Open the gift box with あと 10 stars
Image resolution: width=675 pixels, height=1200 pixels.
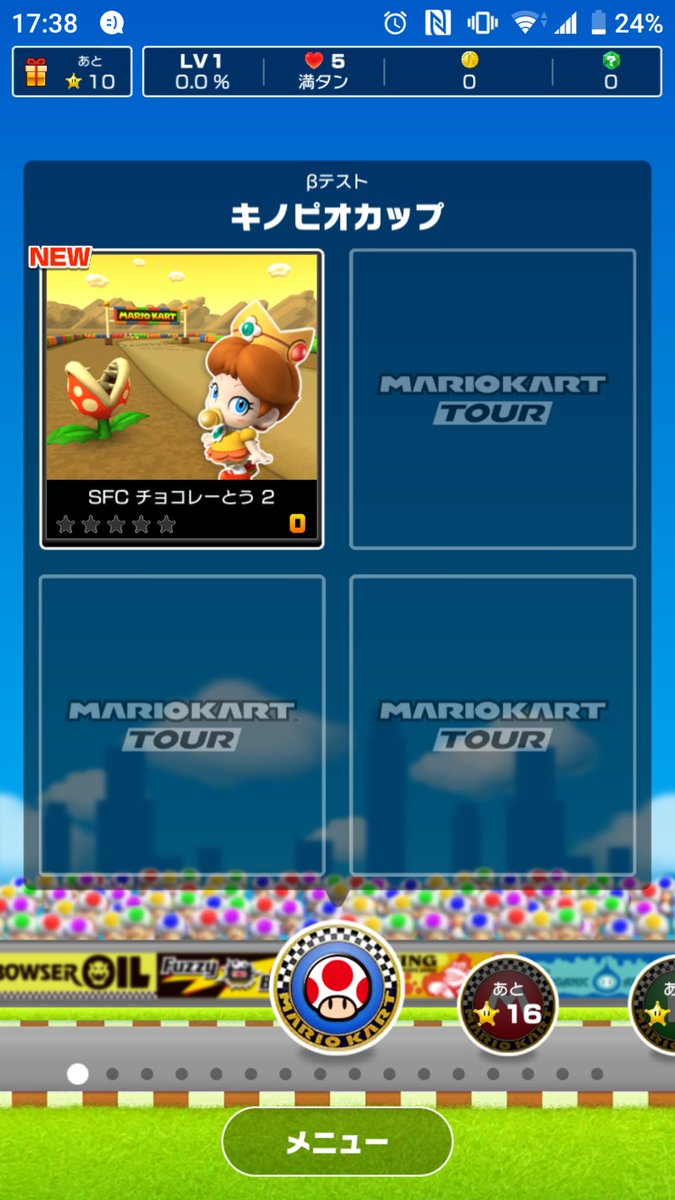click(72, 72)
